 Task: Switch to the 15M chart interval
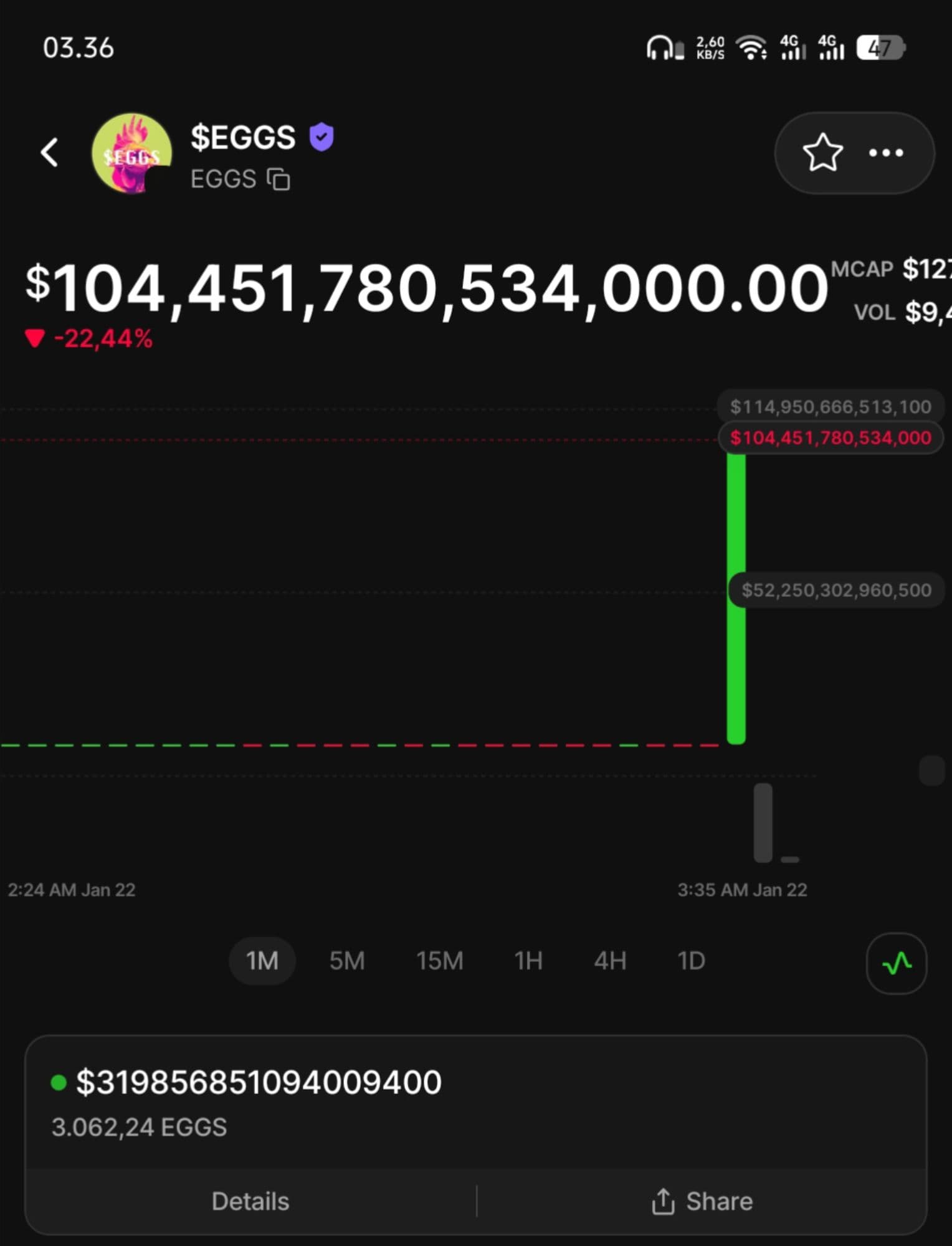pos(440,961)
